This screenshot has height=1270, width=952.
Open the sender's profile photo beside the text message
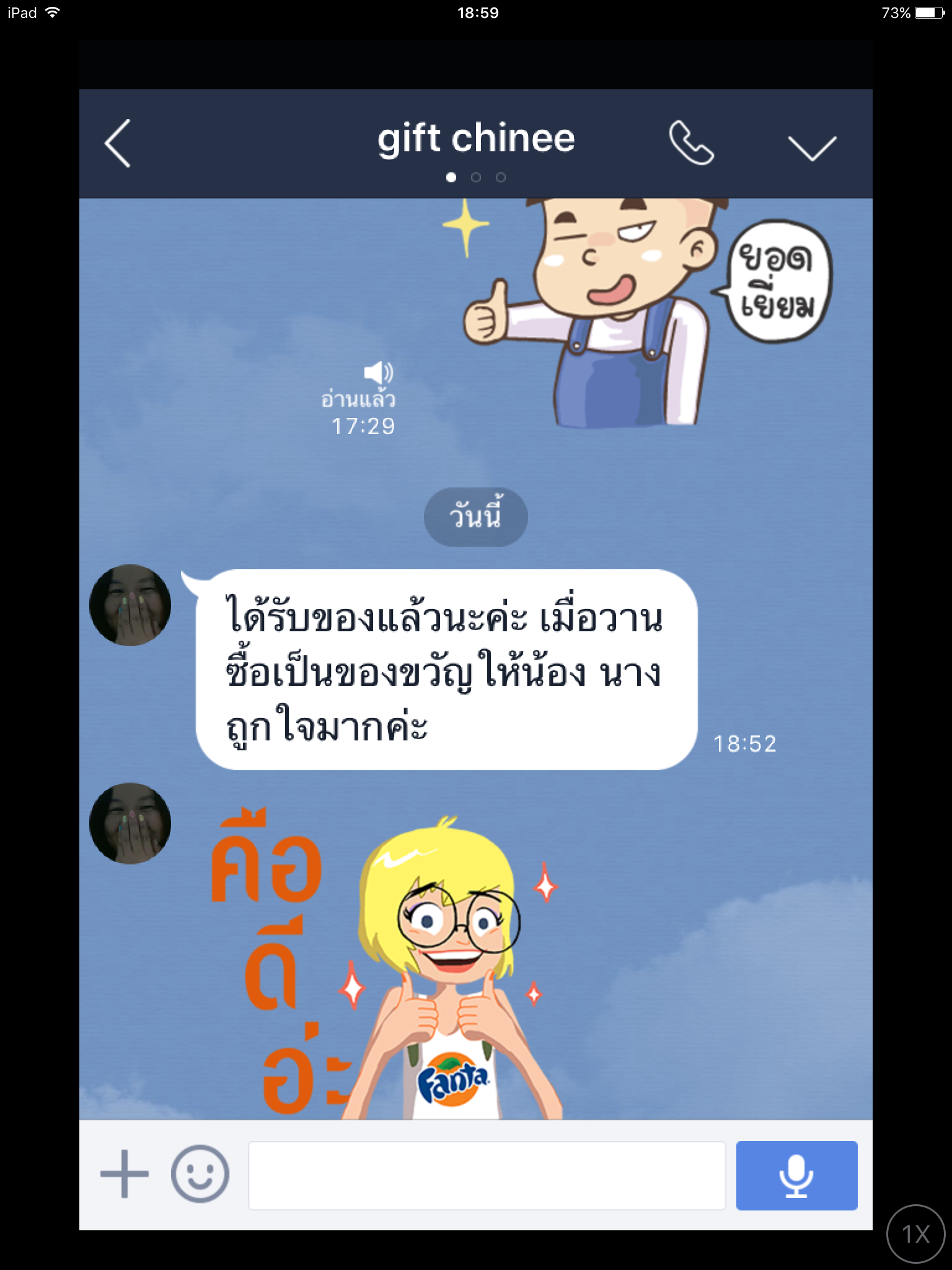click(x=130, y=605)
